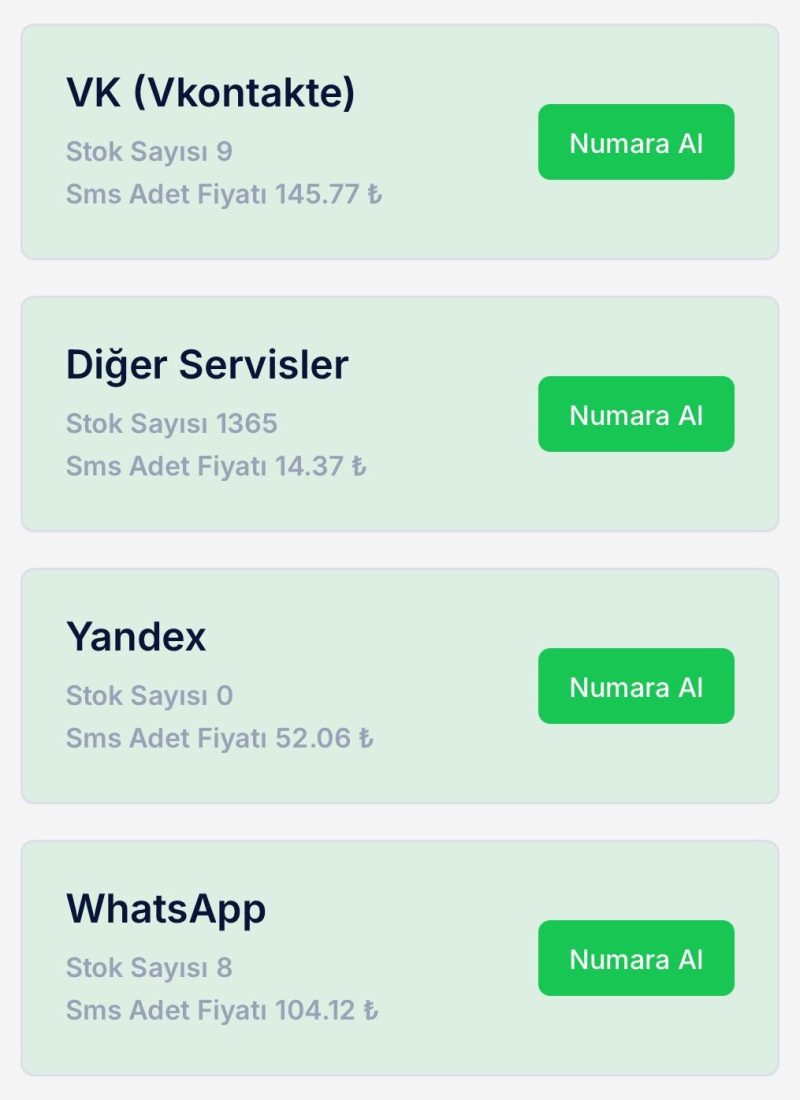Click Numara Al for Diğer Servisler
The width and height of the screenshot is (800, 1100).
click(x=636, y=414)
